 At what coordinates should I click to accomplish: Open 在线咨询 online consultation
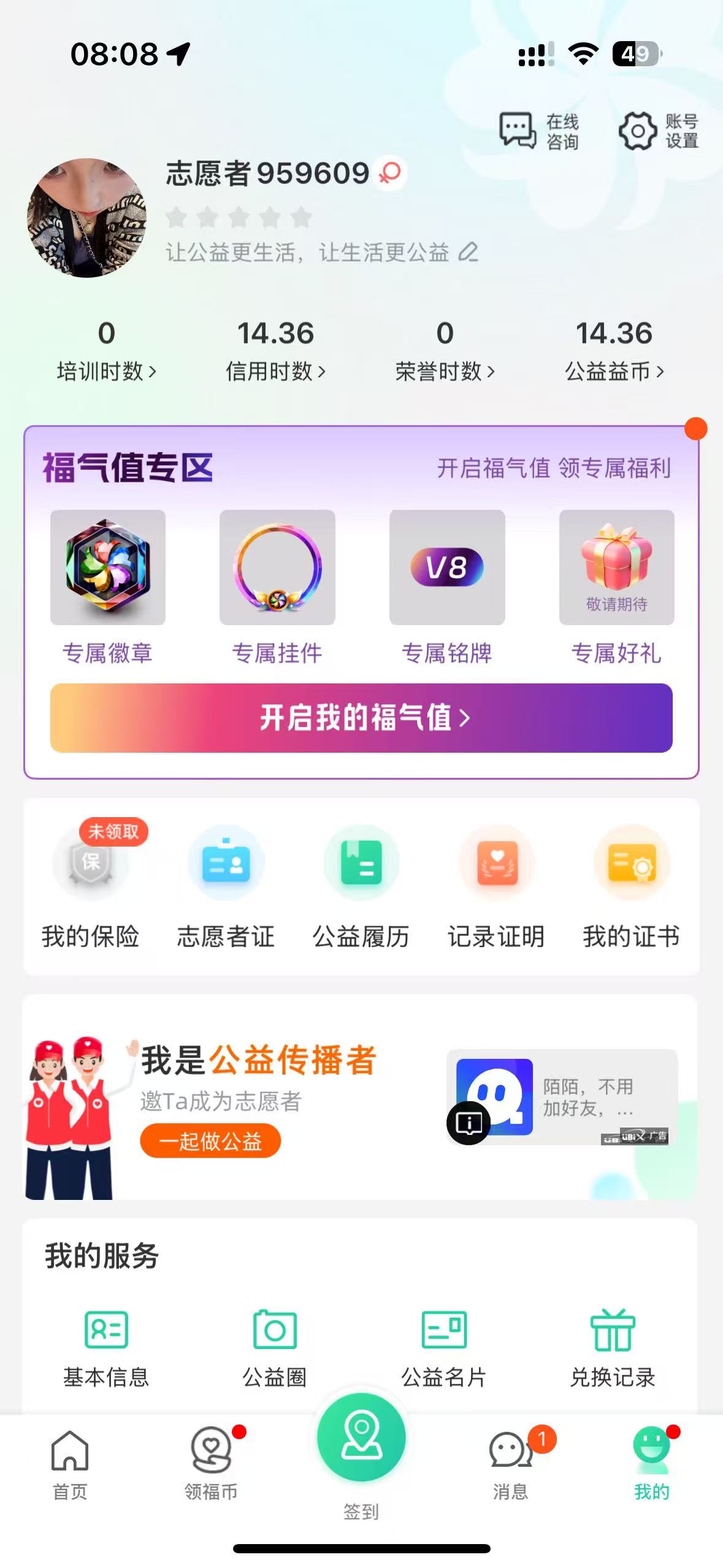click(x=539, y=131)
